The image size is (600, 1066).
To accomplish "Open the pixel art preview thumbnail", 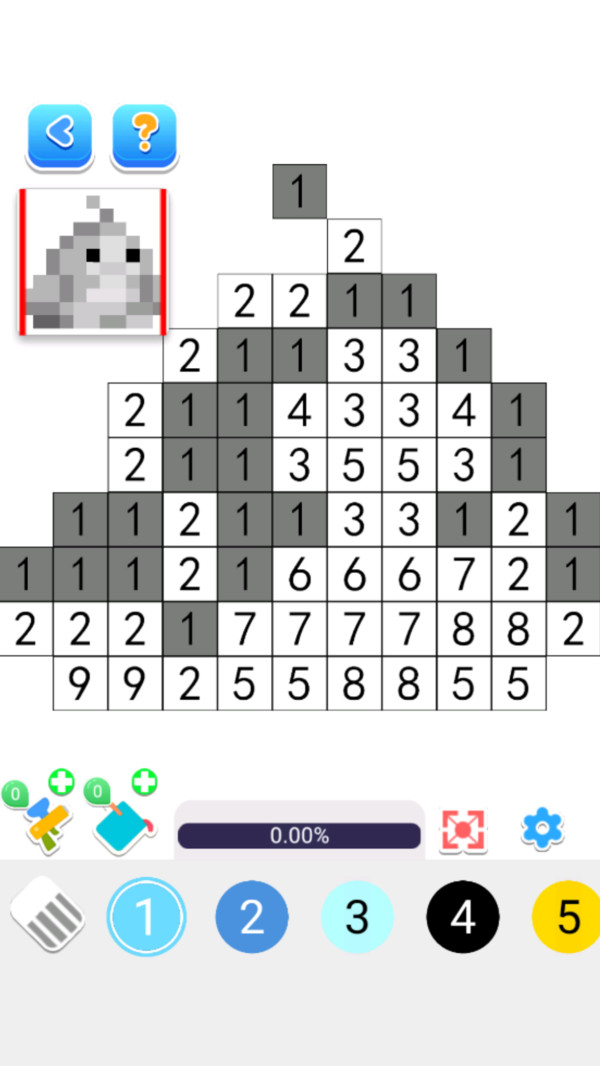I will pos(92,262).
